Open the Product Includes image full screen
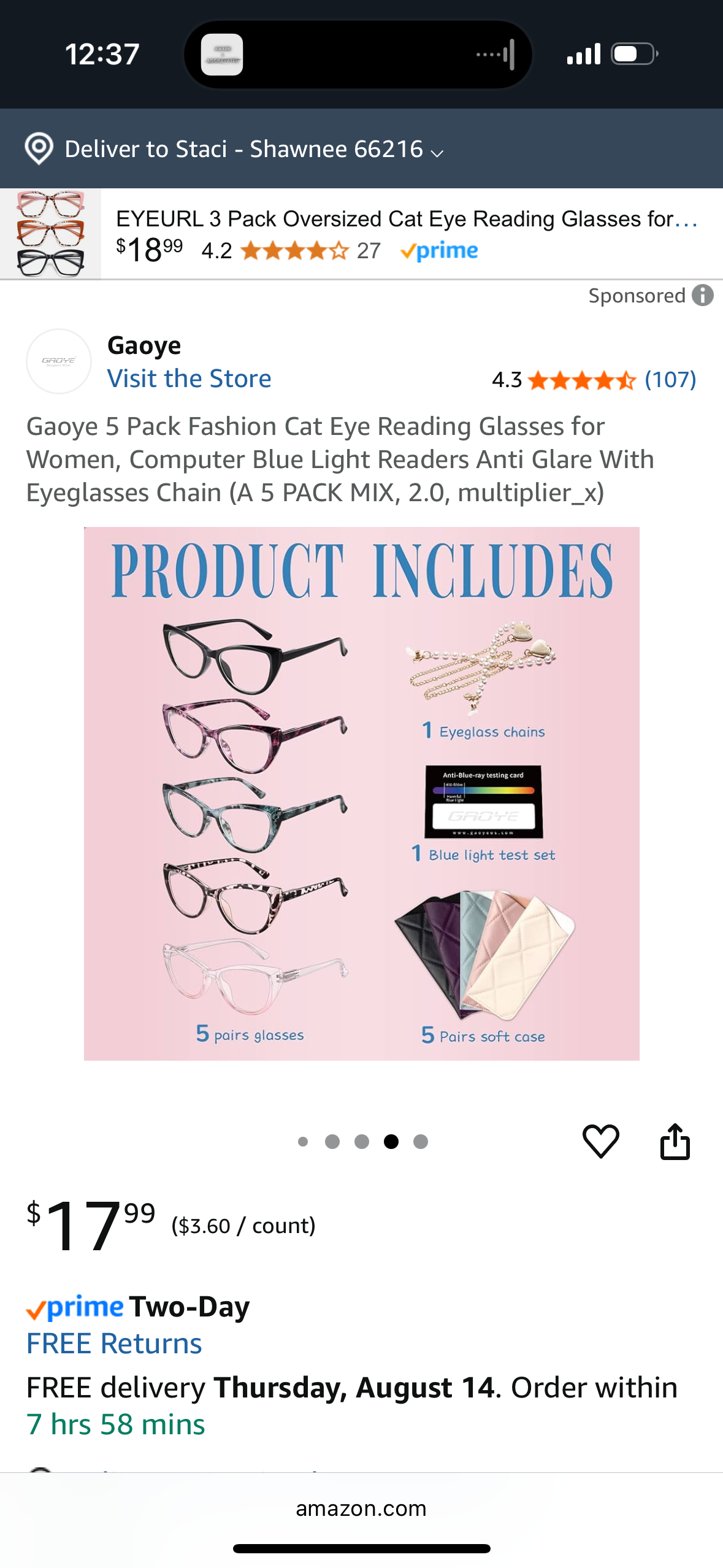Image resolution: width=723 pixels, height=1568 pixels. point(361,793)
